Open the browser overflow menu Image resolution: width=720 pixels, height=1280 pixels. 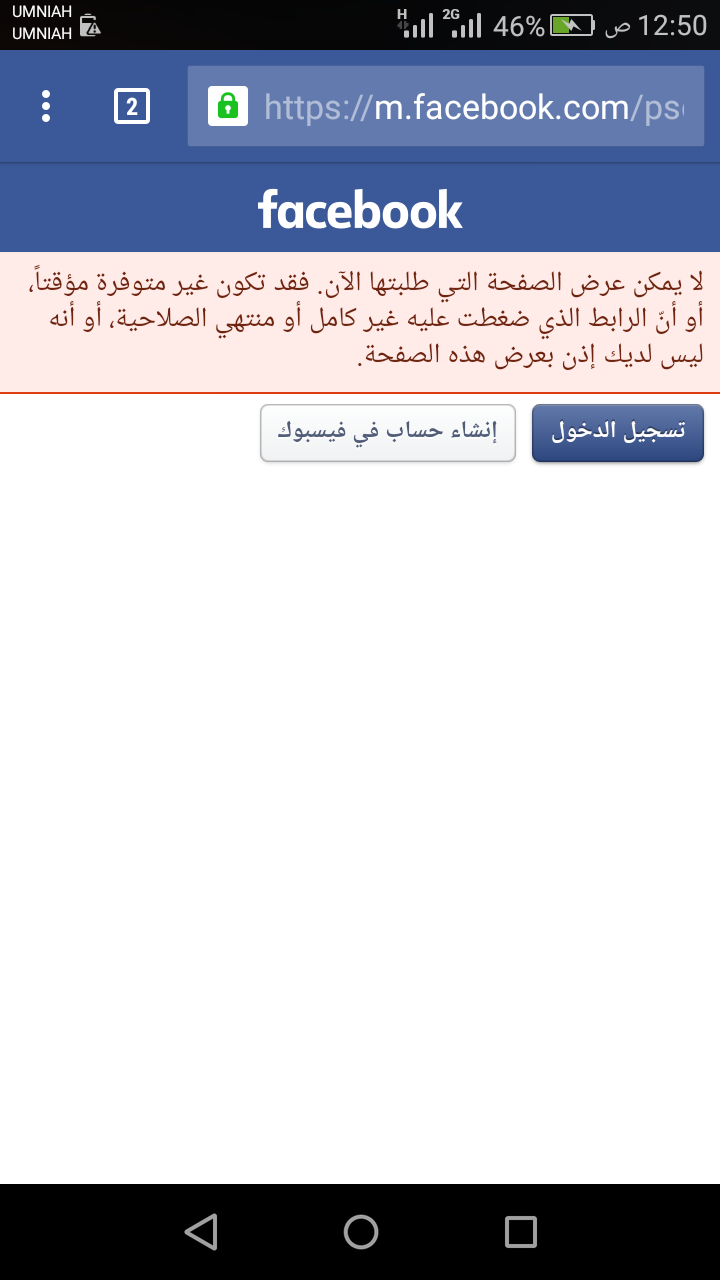coord(46,106)
